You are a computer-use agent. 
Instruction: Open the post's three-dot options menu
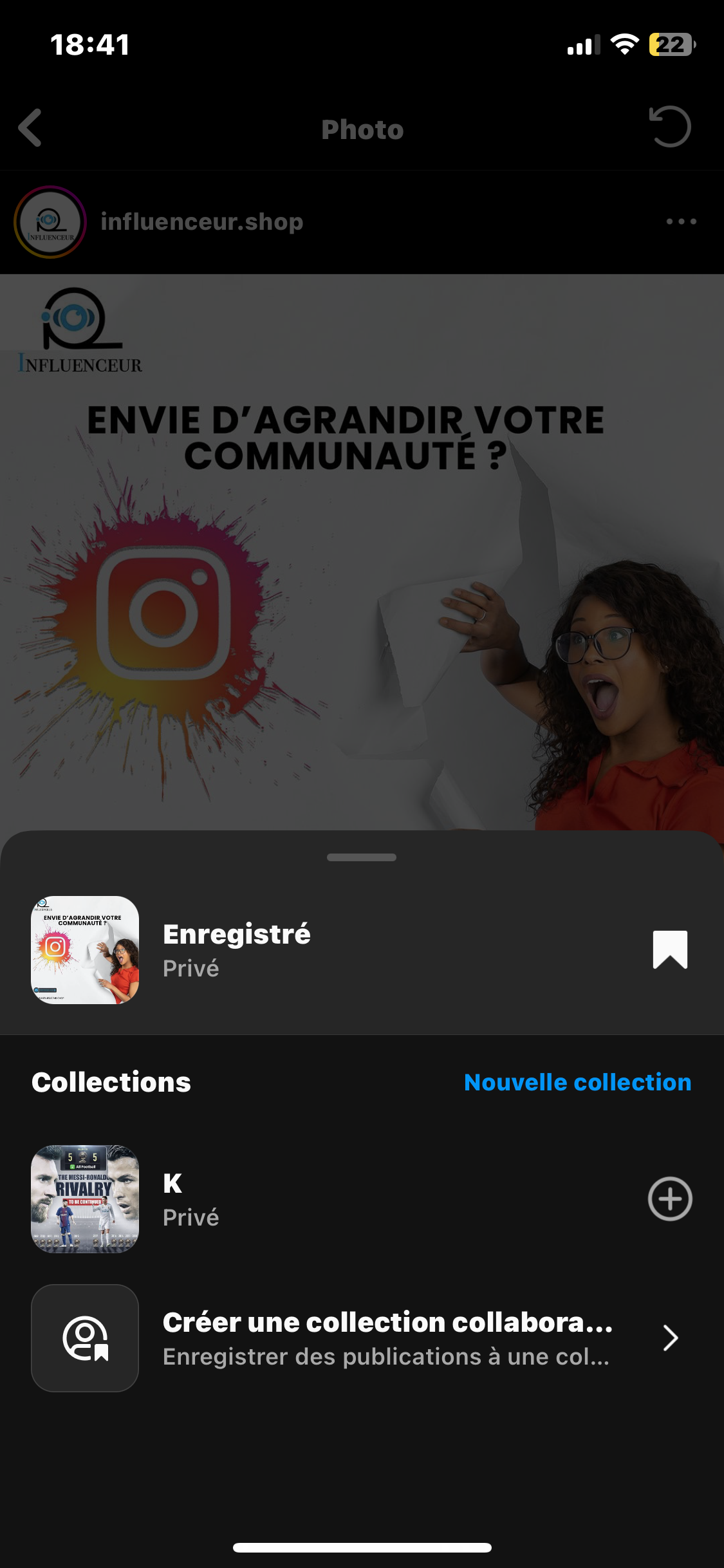681,222
